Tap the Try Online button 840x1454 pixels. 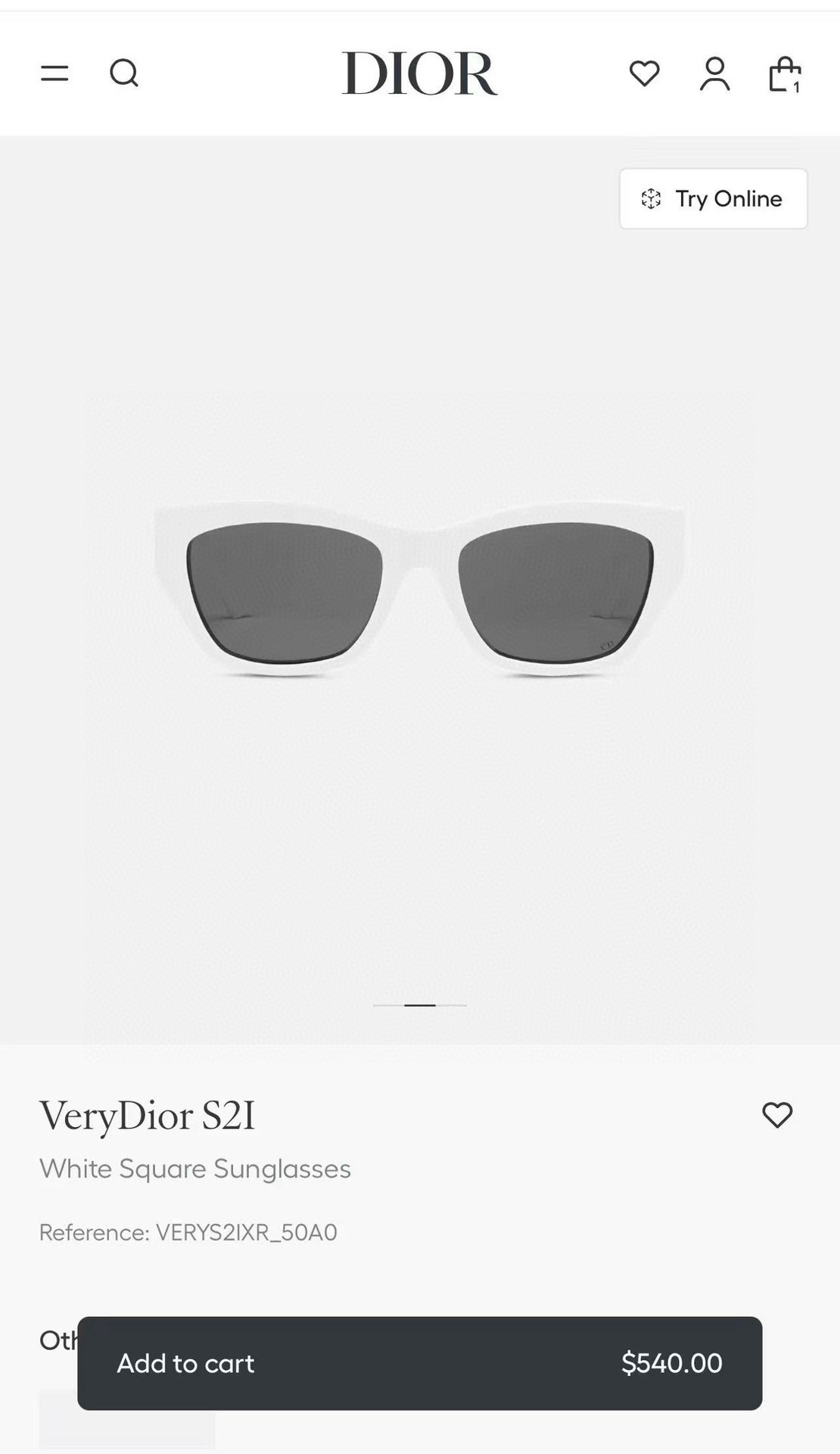[713, 198]
